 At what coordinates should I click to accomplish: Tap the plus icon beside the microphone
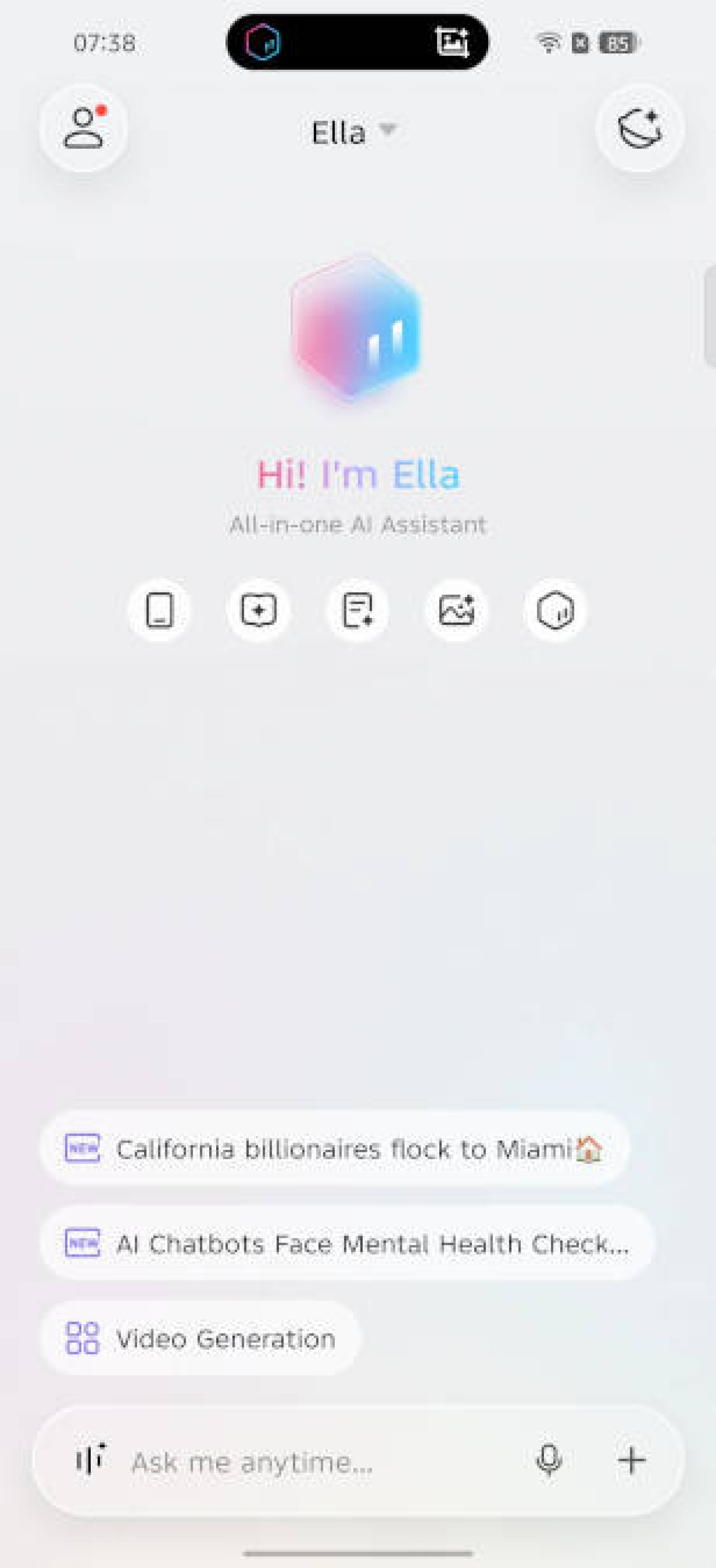point(631,1461)
